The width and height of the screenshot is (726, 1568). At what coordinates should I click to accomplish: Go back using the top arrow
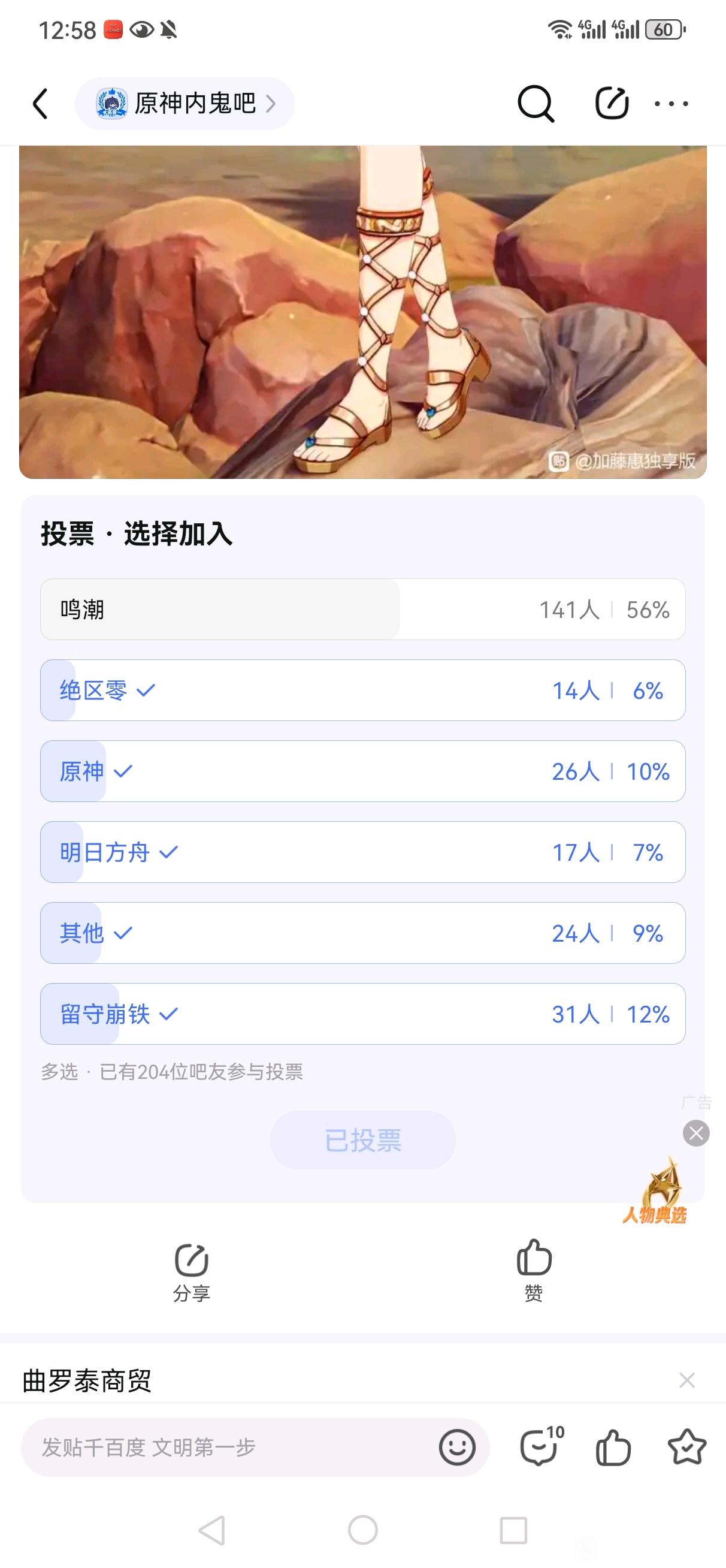[x=40, y=104]
